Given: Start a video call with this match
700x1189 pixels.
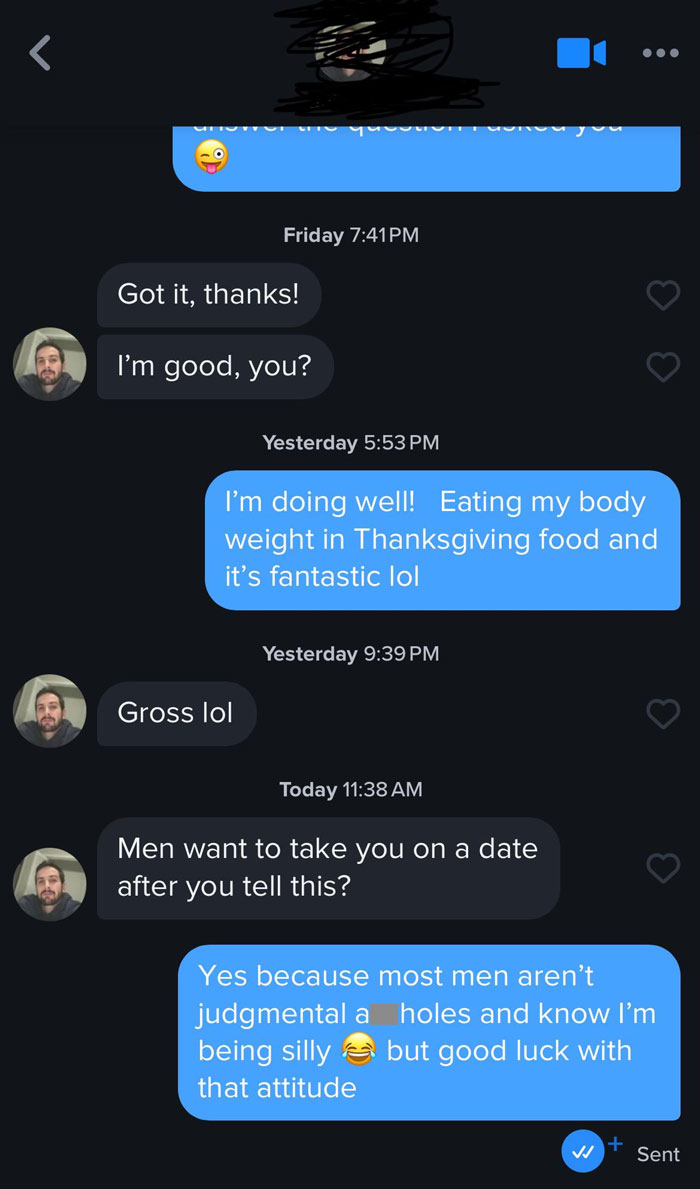Looking at the screenshot, I should click(x=580, y=53).
